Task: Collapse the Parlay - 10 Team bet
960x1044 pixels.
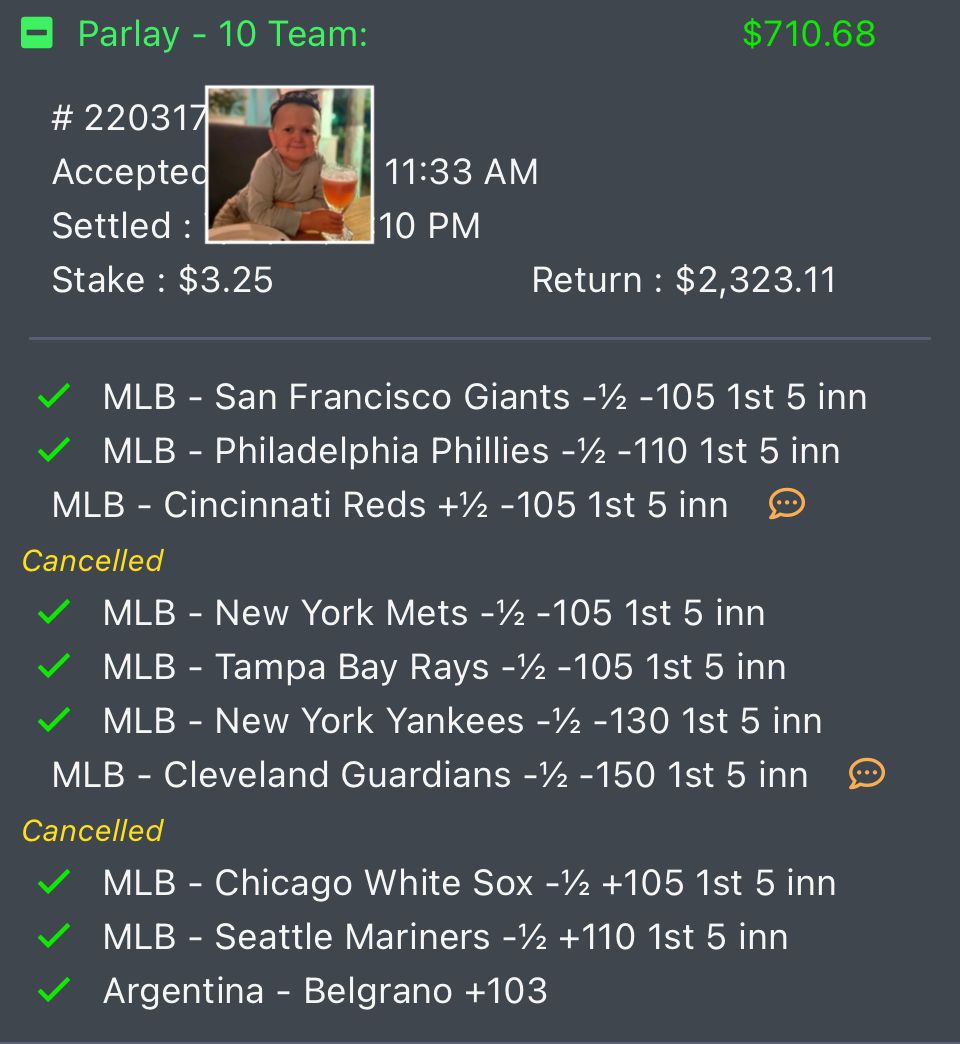Action: (x=37, y=35)
